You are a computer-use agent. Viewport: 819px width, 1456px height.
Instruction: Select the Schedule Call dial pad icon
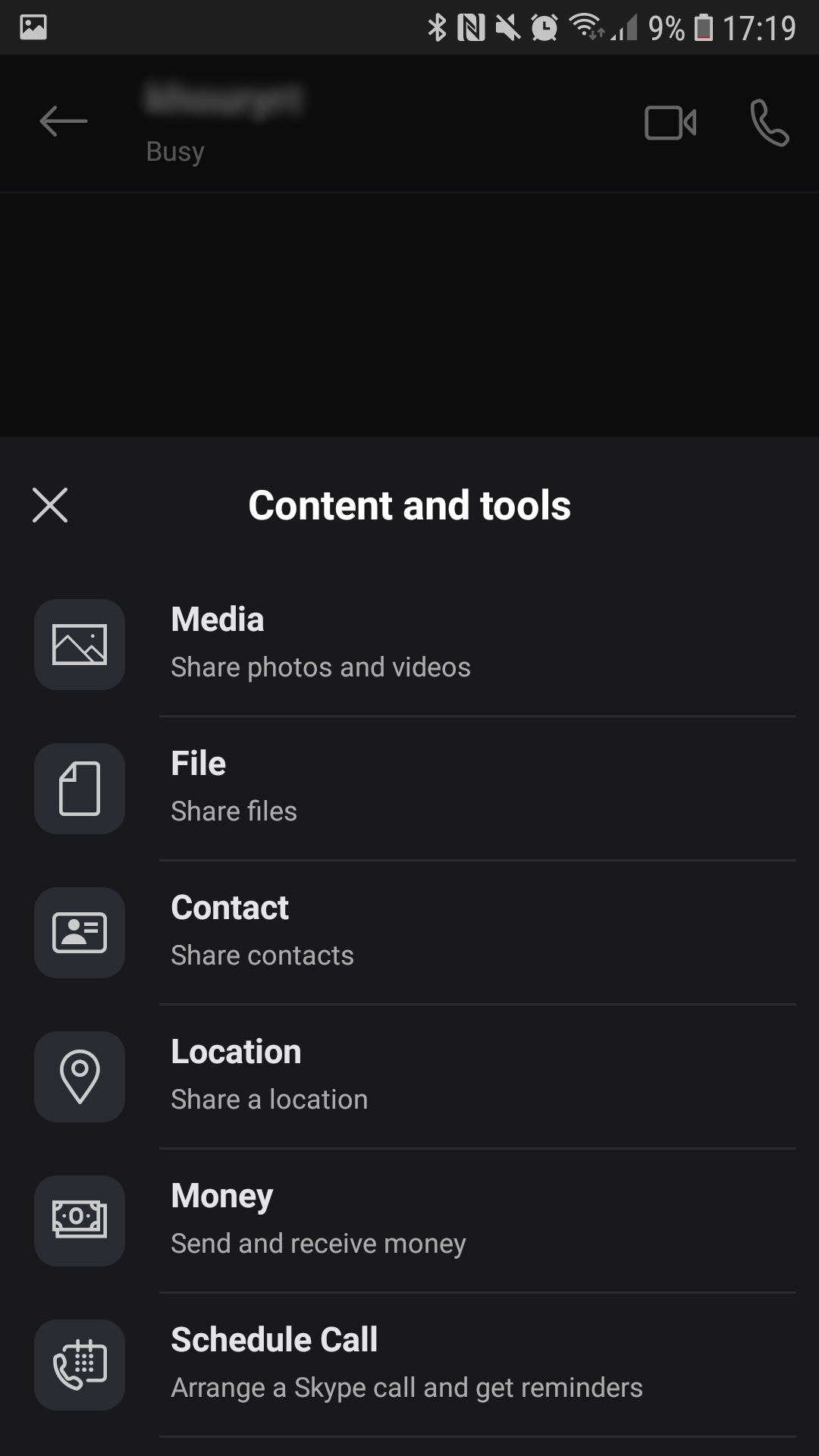pyautogui.click(x=79, y=1364)
